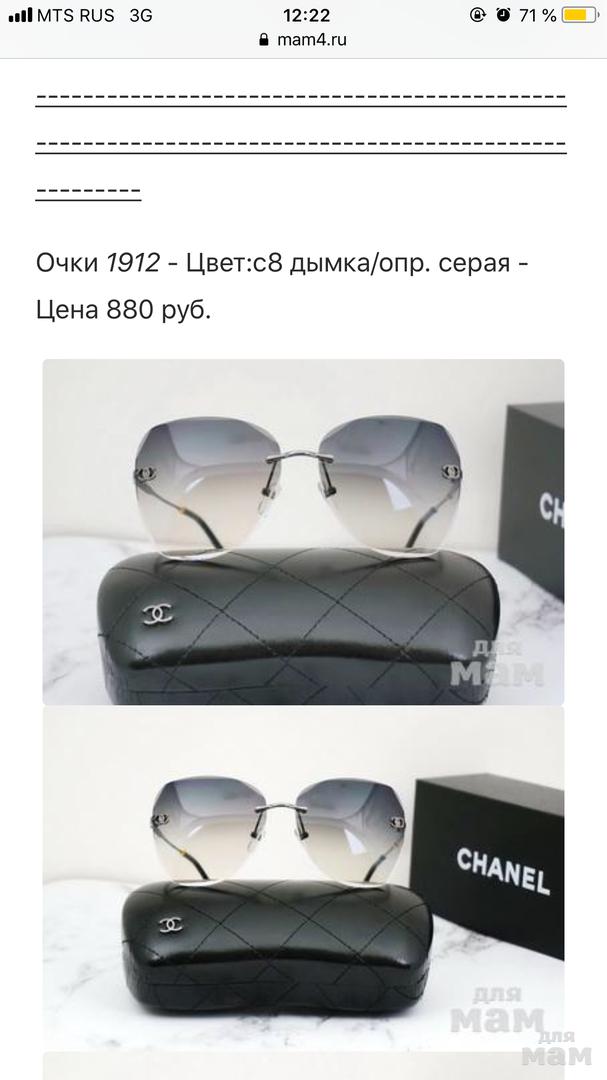Open the sunglasses photo directly below the price
This screenshot has width=607, height=1080.
click(x=303, y=531)
